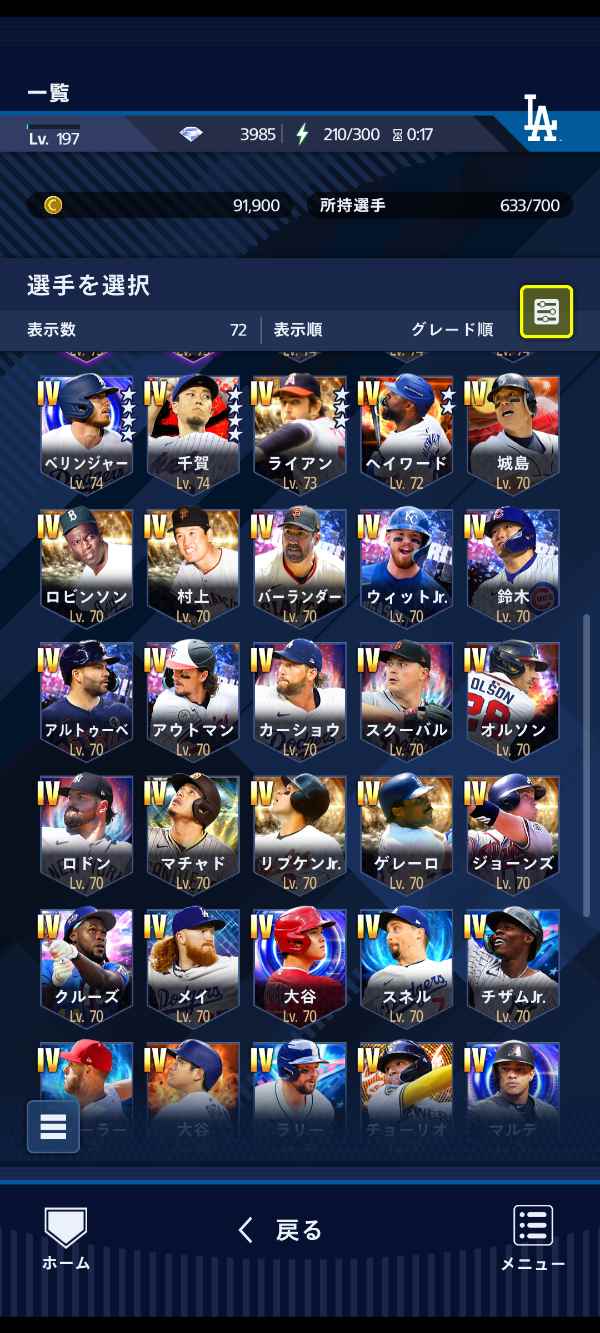600x1333 pixels.
Task: Open the スクーバル player card
Action: 406,699
